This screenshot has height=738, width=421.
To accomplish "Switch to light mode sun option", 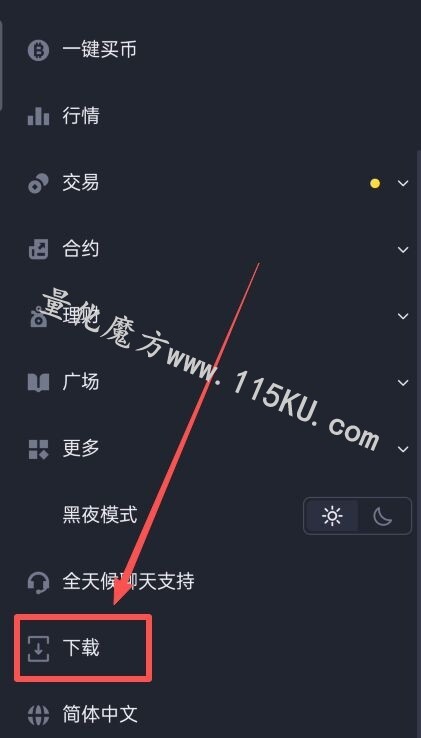I will point(332,516).
